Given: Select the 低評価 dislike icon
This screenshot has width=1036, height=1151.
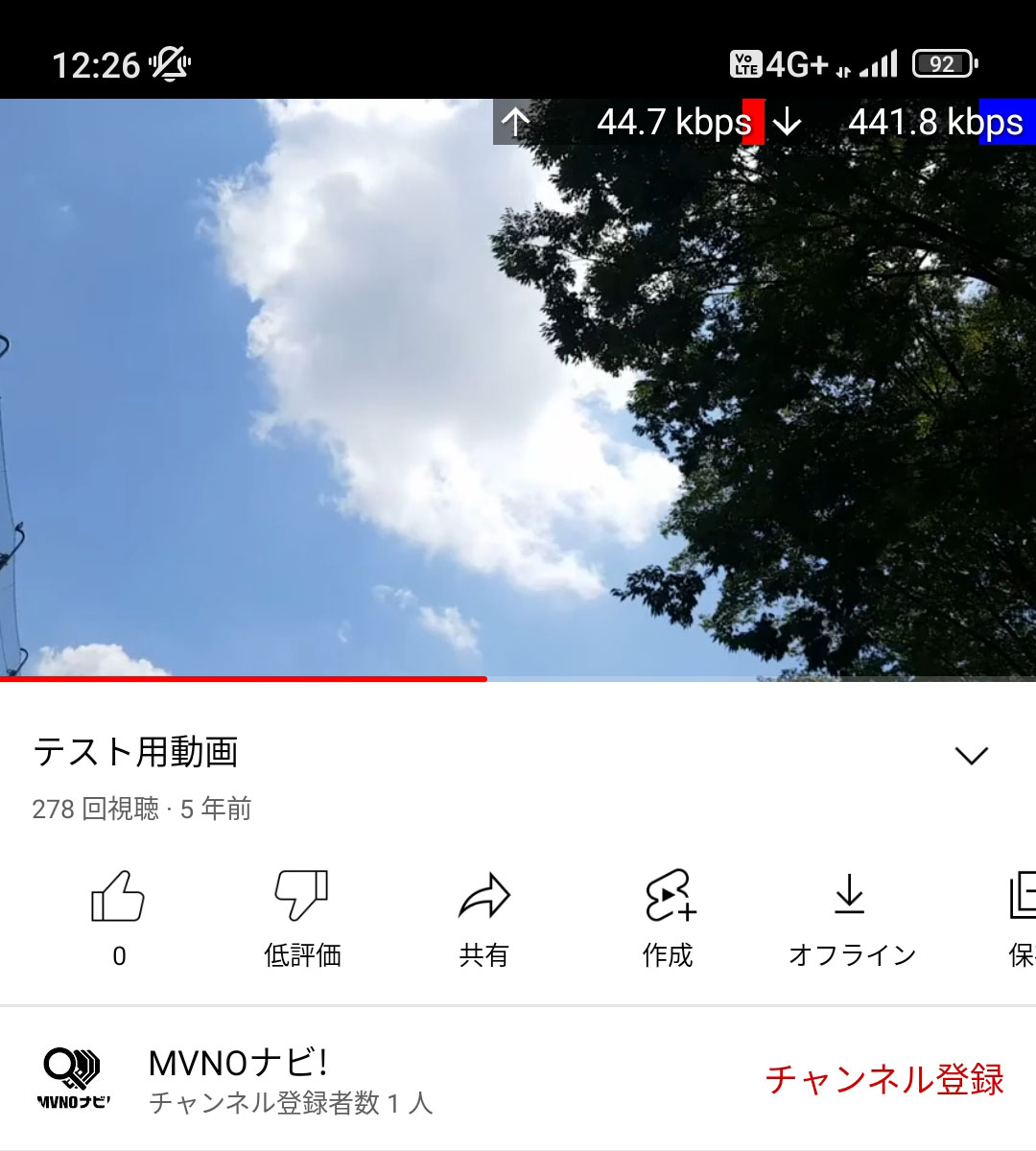Looking at the screenshot, I should (300, 897).
